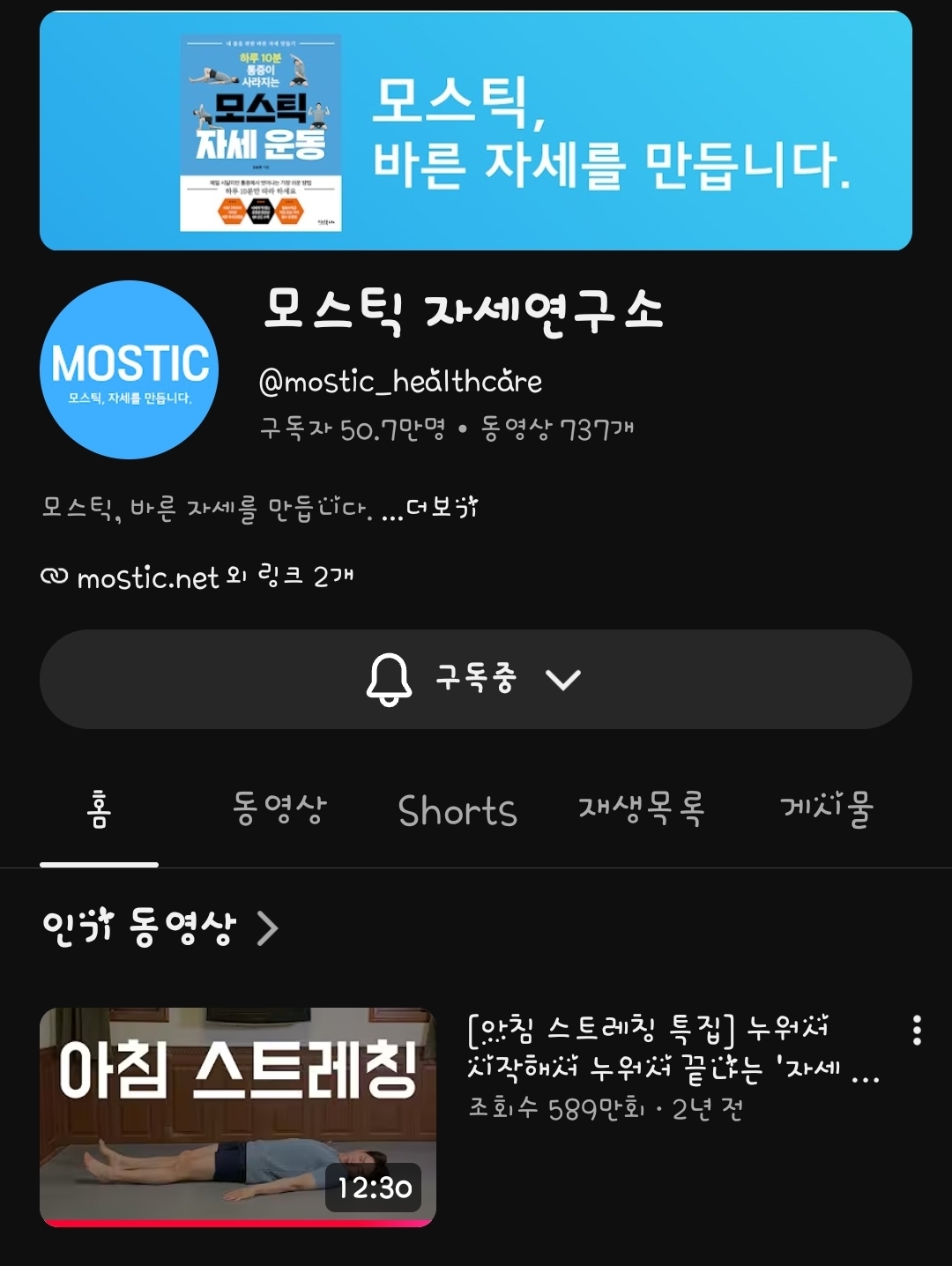The width and height of the screenshot is (952, 1266).
Task: Switch to the 게시물 tab
Action: (826, 809)
